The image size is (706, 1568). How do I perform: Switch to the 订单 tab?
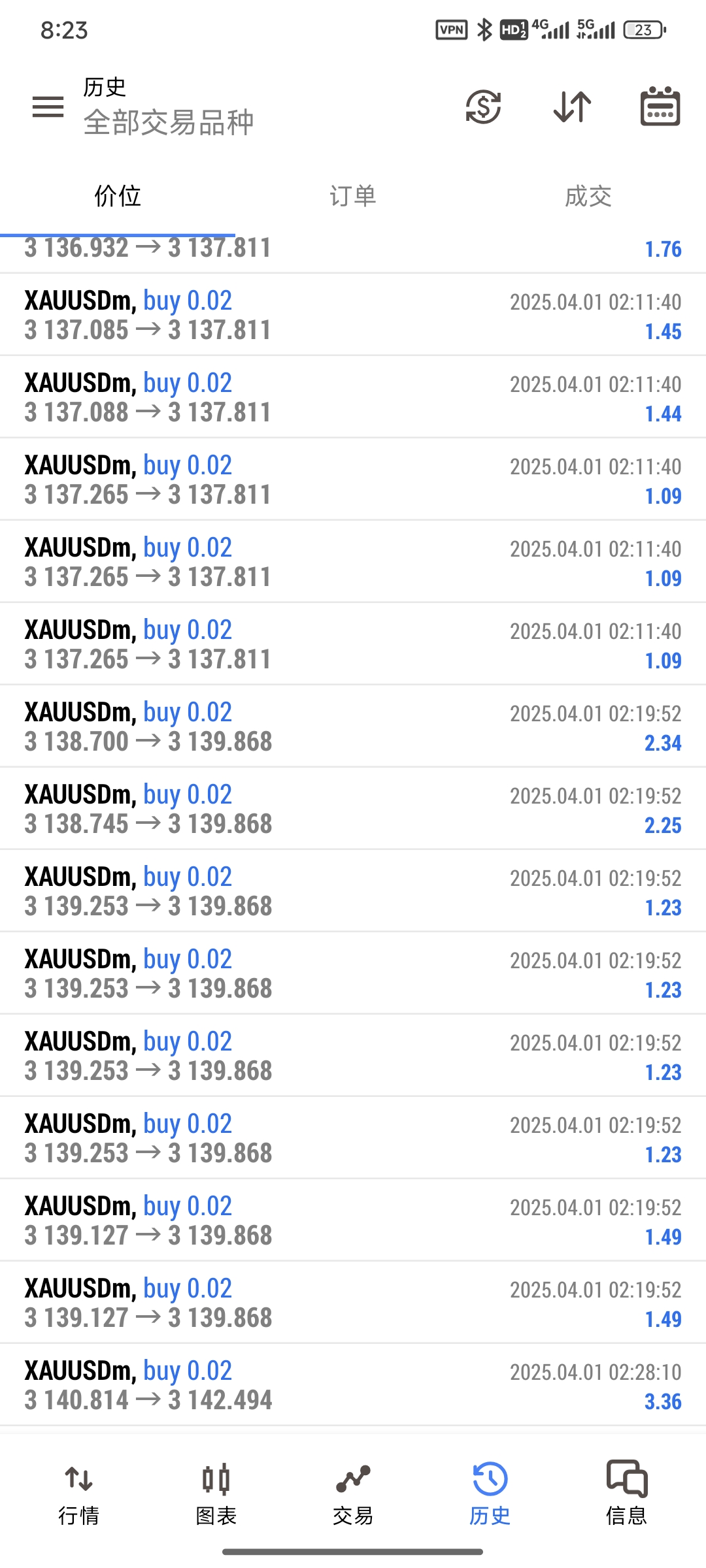[353, 196]
